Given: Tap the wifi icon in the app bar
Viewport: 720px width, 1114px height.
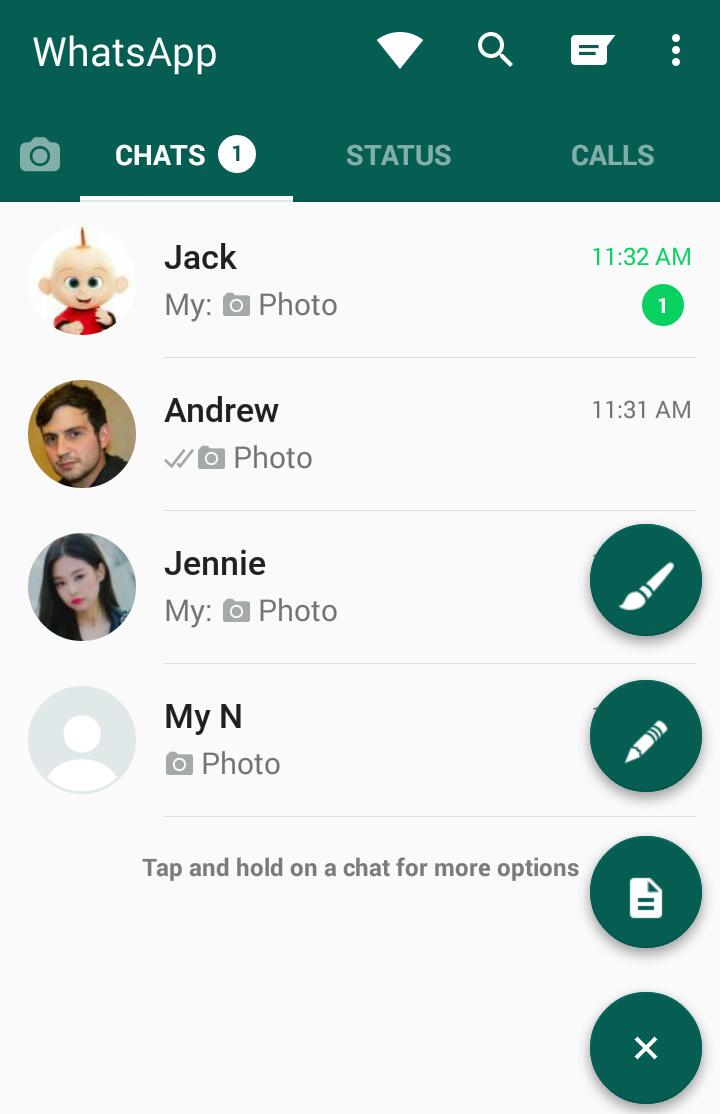Looking at the screenshot, I should pos(399,49).
